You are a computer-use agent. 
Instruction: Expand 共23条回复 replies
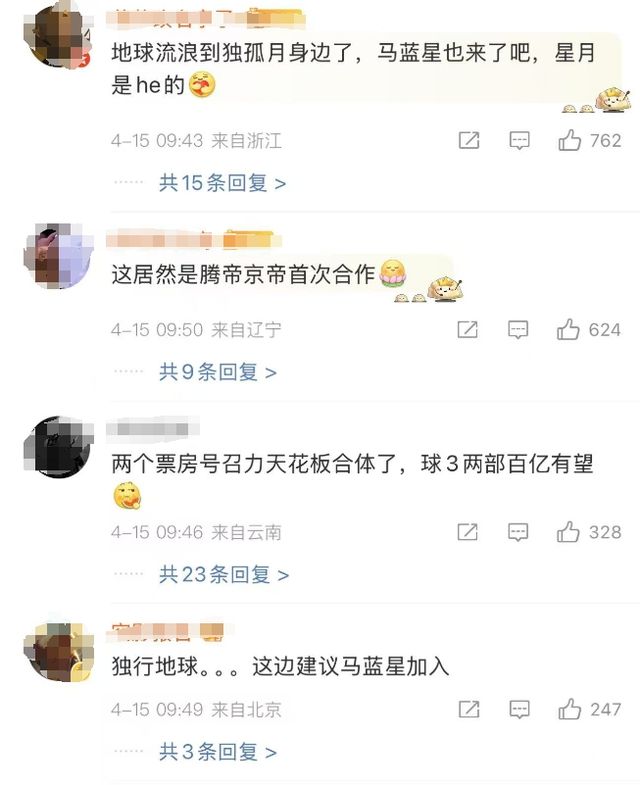(x=224, y=575)
